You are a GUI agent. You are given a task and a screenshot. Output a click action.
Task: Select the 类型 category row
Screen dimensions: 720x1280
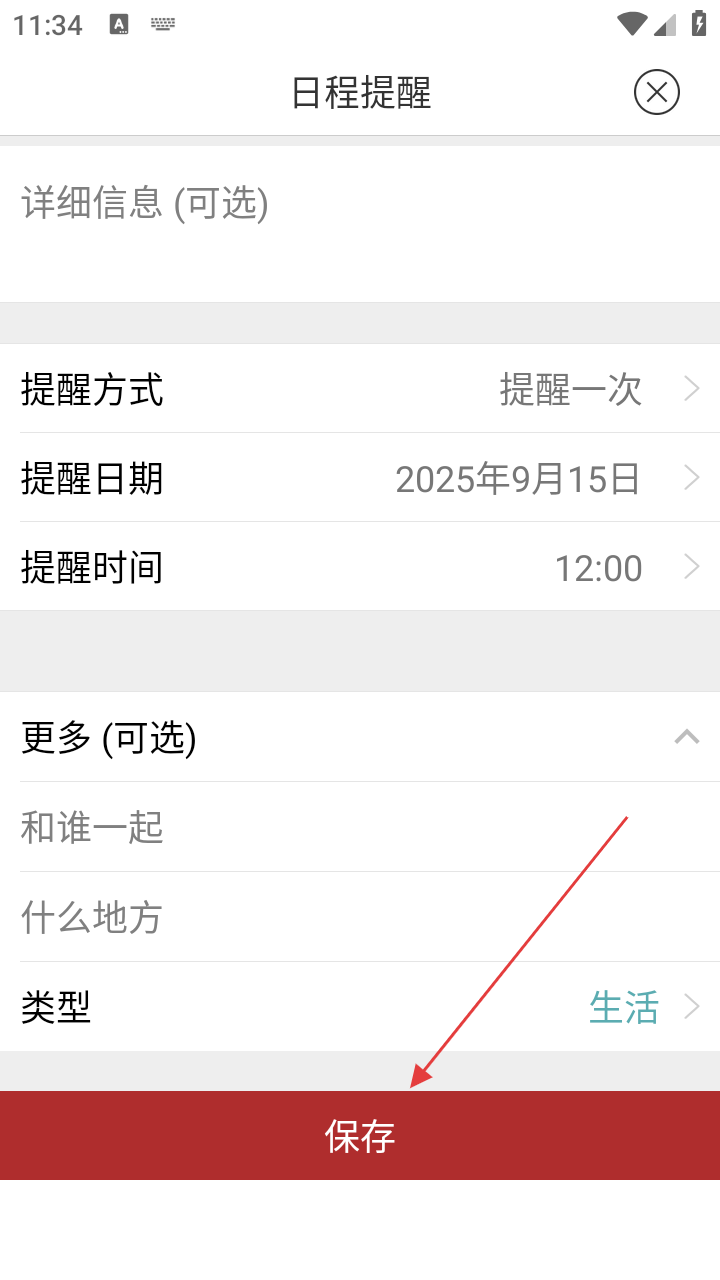point(360,1007)
